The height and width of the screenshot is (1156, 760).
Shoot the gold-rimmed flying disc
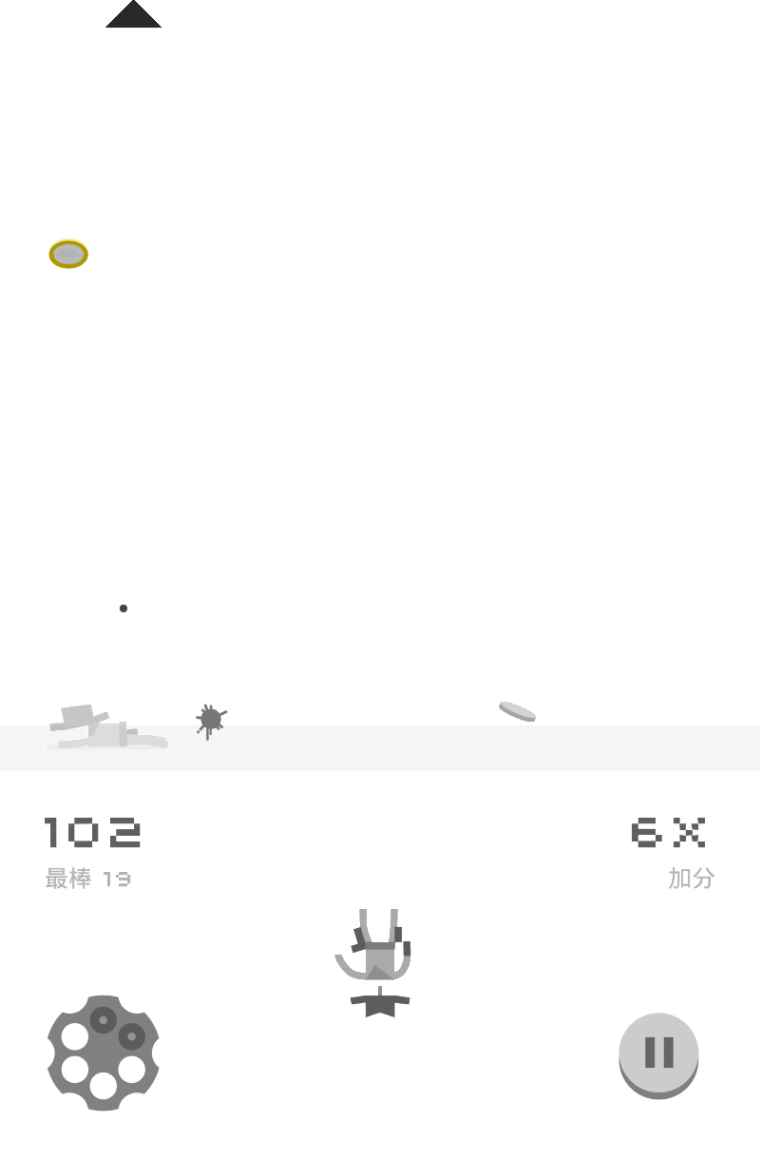click(69, 254)
